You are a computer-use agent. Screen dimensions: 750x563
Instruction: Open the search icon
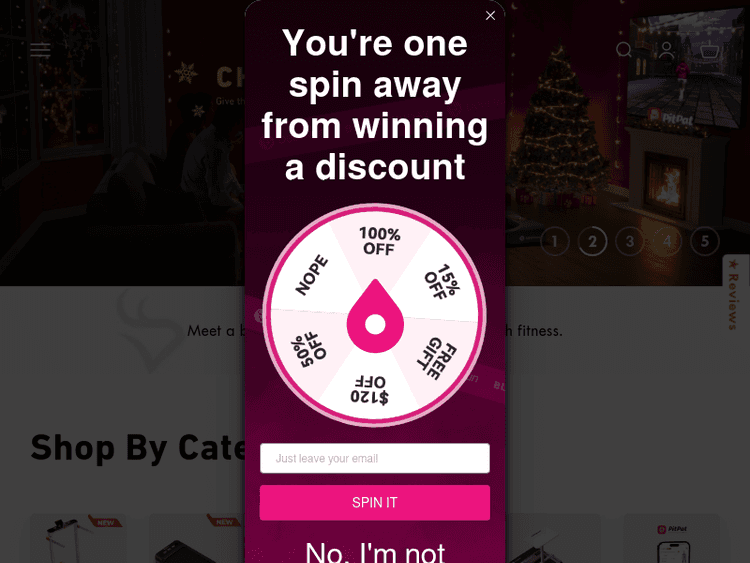(624, 50)
